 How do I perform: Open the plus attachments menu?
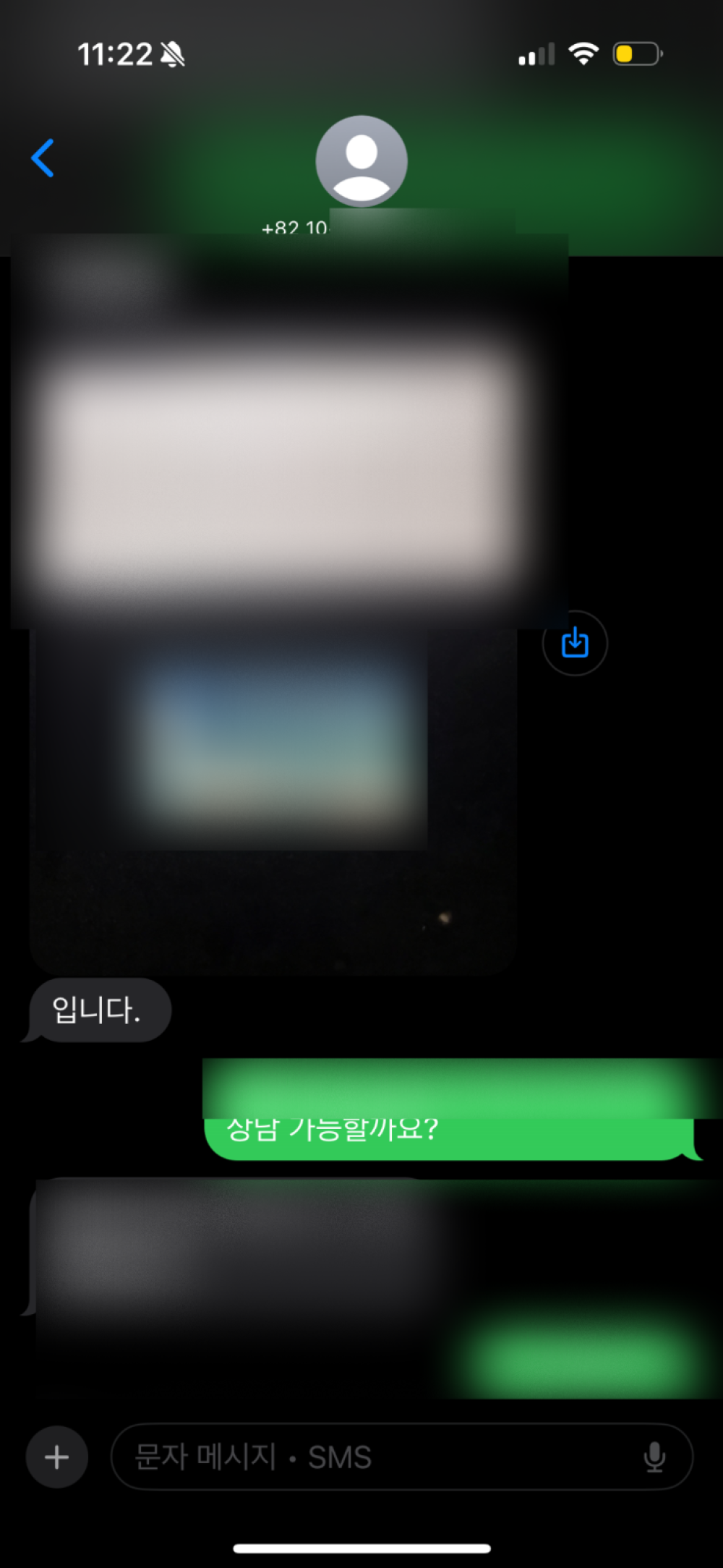57,1457
